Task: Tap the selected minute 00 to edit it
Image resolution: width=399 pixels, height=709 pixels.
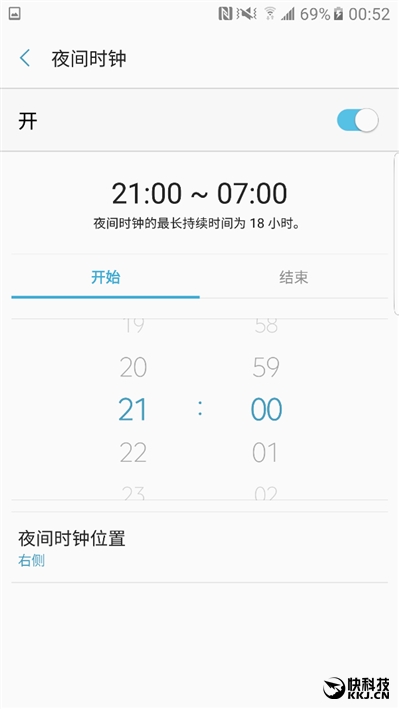Action: (266, 410)
